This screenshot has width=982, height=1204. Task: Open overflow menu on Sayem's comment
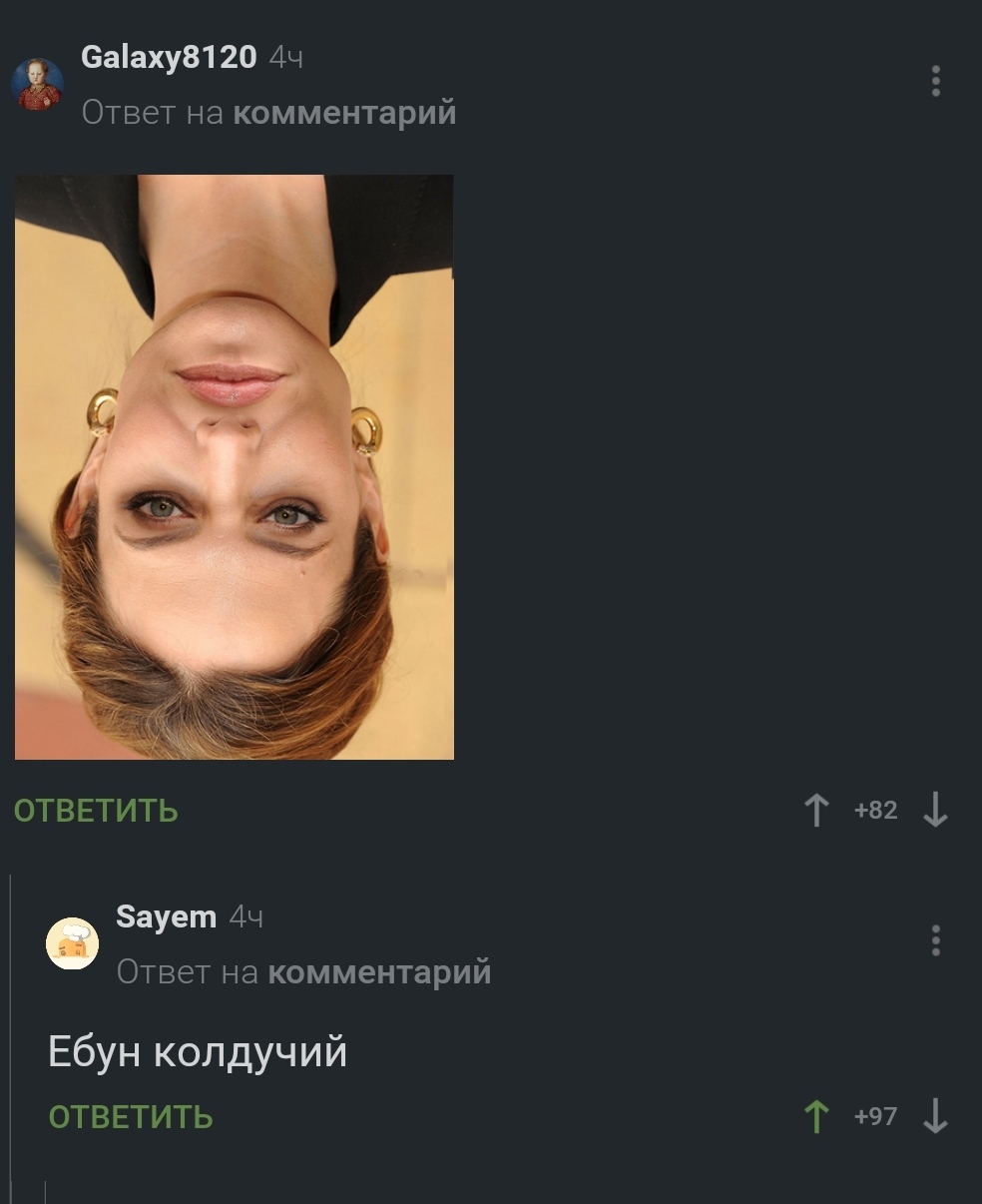[935, 940]
